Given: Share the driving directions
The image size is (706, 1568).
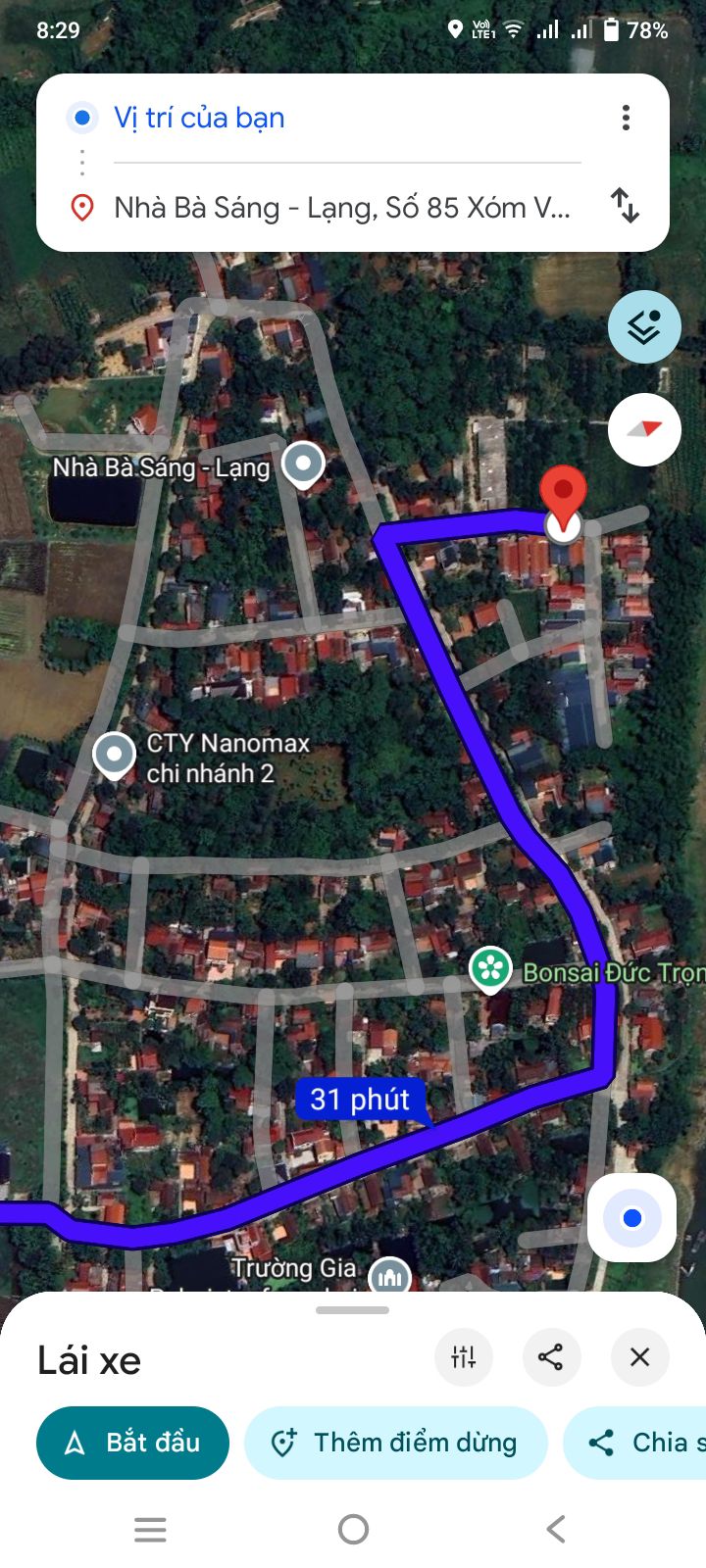Looking at the screenshot, I should pyautogui.click(x=551, y=1357).
